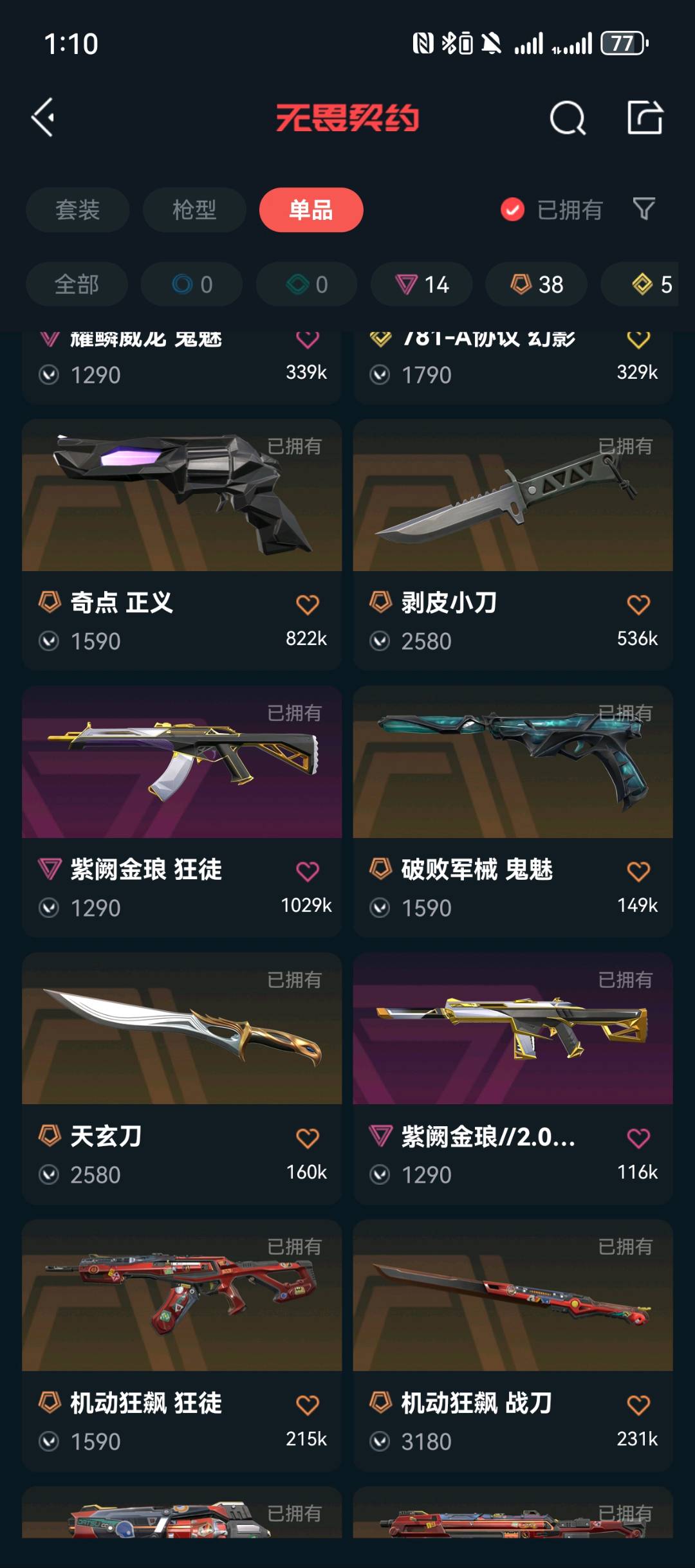Image resolution: width=695 pixels, height=1568 pixels.
Task: Select the 全部 rarity chip
Action: (x=77, y=284)
